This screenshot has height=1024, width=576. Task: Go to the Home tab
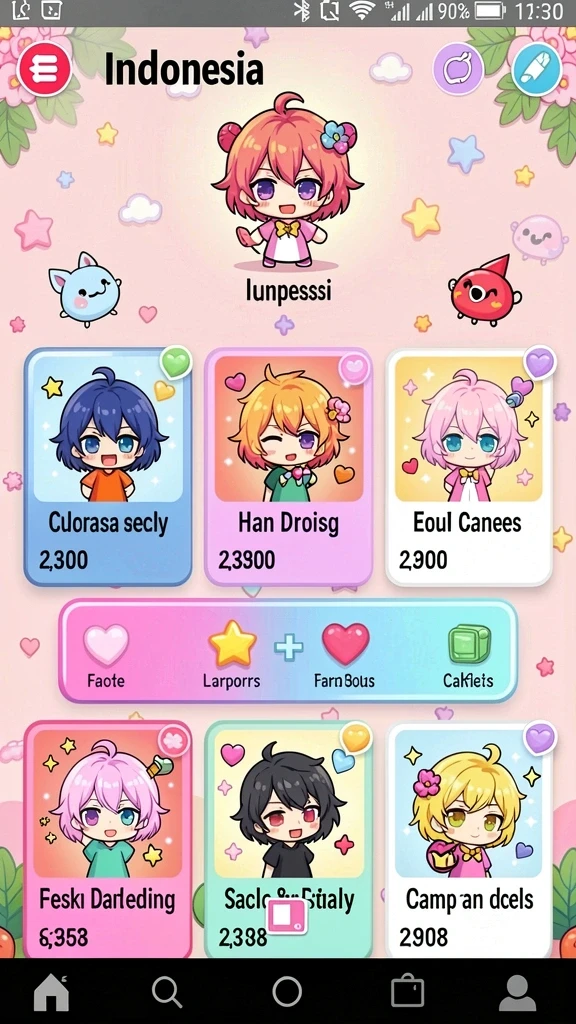[x=52, y=992]
